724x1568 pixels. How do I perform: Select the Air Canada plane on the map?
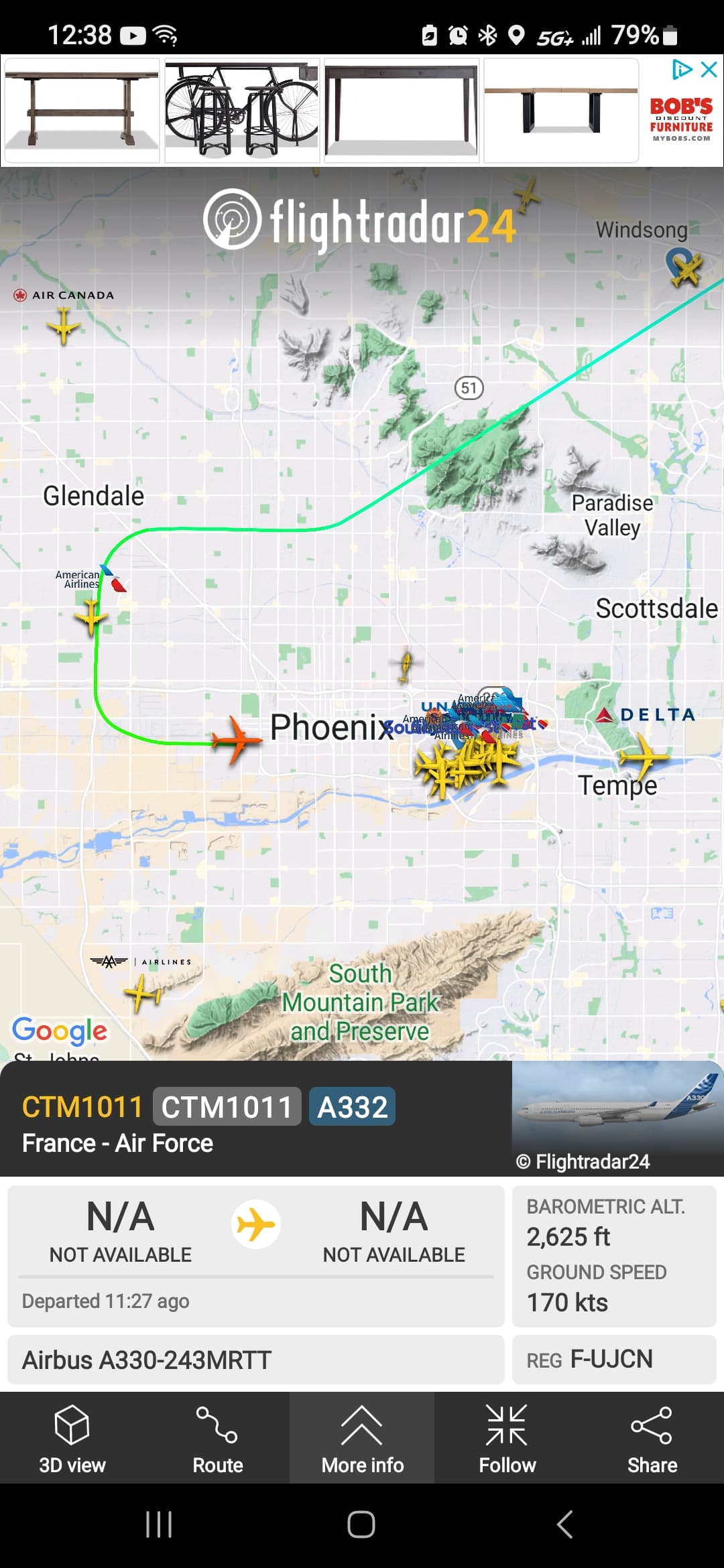point(64,326)
